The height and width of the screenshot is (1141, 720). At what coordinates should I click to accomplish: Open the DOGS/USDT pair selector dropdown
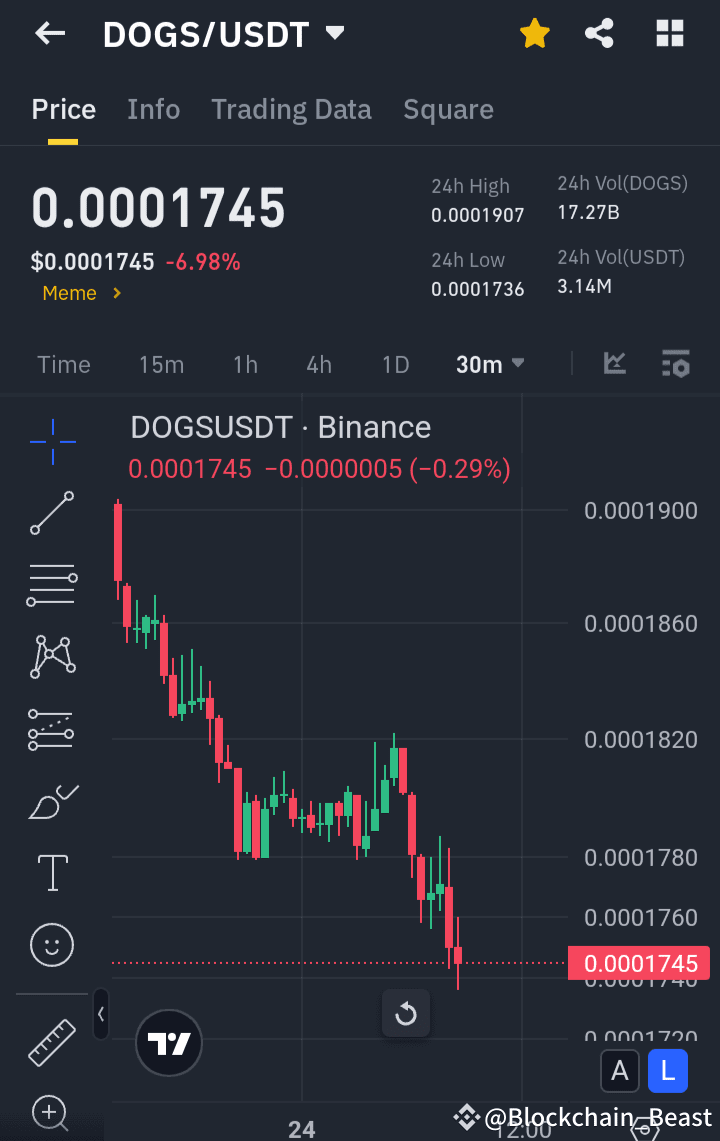(223, 33)
